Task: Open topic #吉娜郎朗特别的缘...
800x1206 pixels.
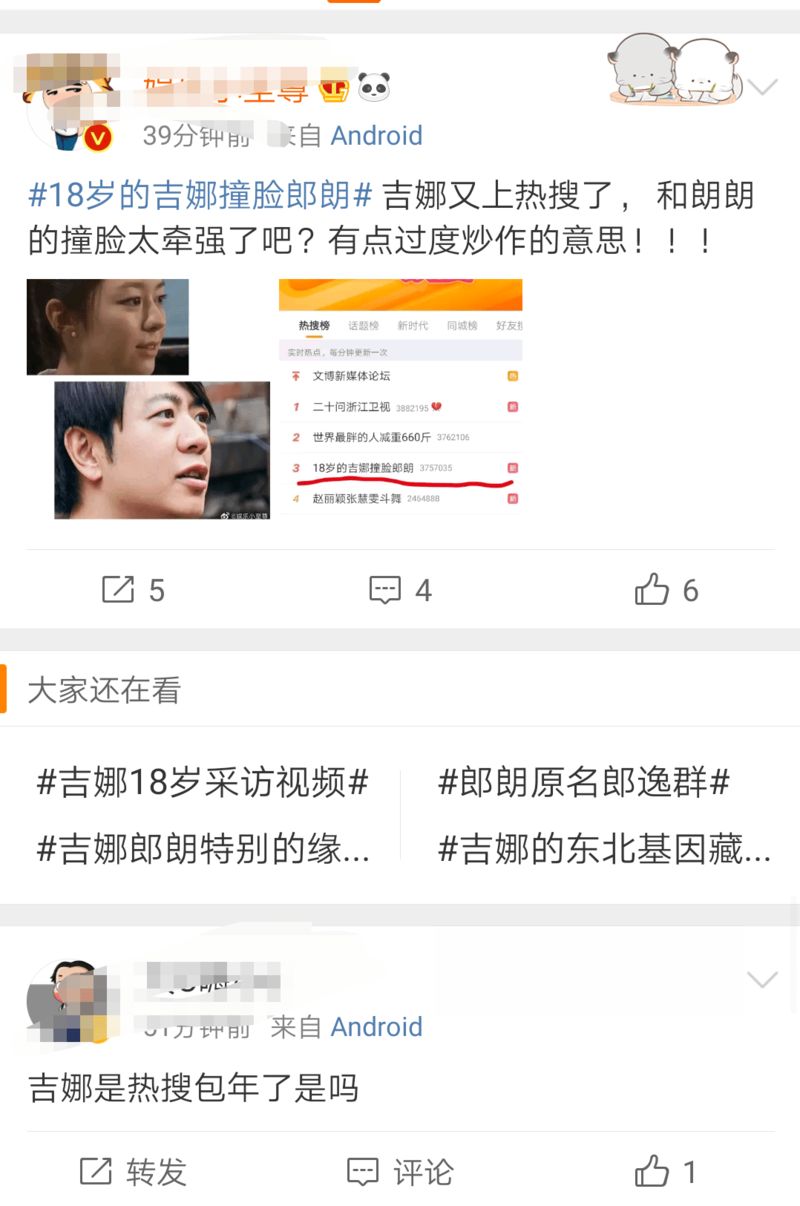Action: [x=203, y=849]
